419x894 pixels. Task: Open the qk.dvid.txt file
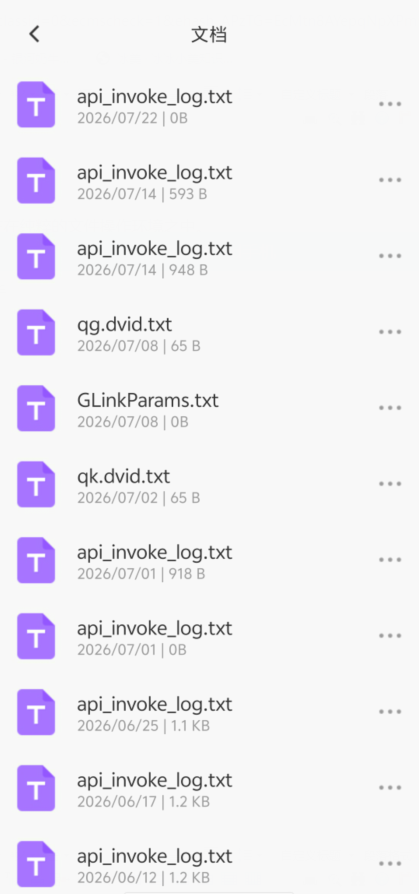(x=209, y=483)
